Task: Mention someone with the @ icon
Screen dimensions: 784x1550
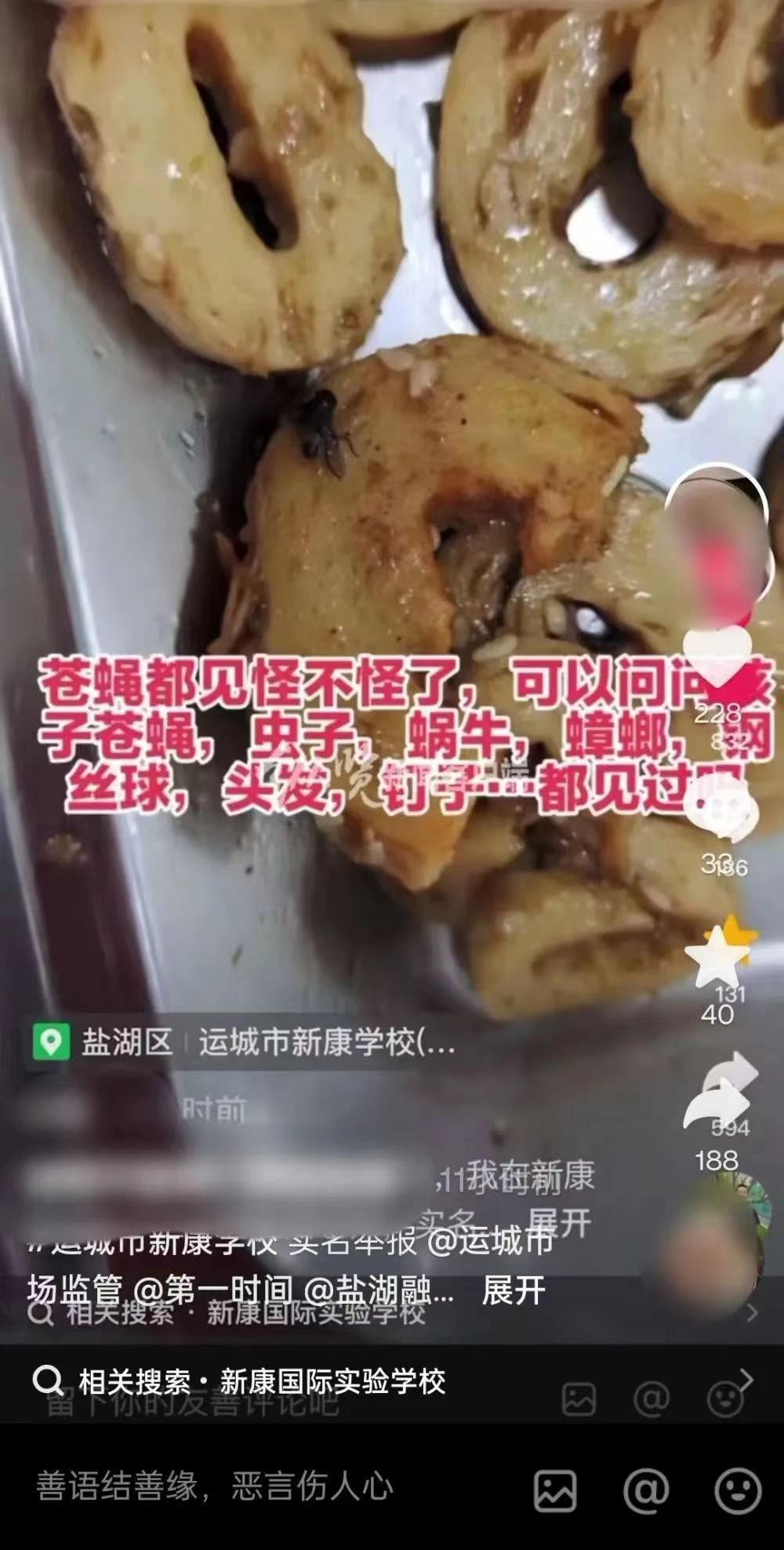Action: click(x=646, y=1490)
